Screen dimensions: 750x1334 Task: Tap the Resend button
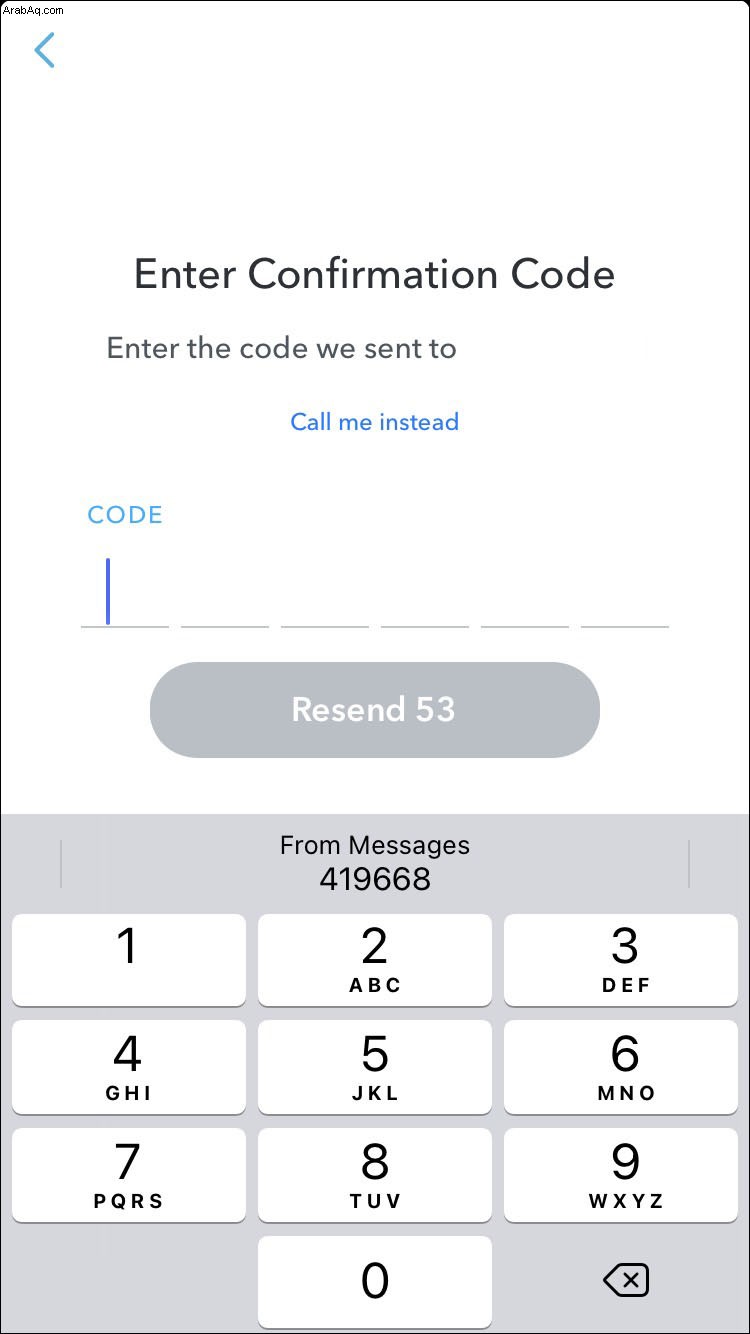click(375, 709)
